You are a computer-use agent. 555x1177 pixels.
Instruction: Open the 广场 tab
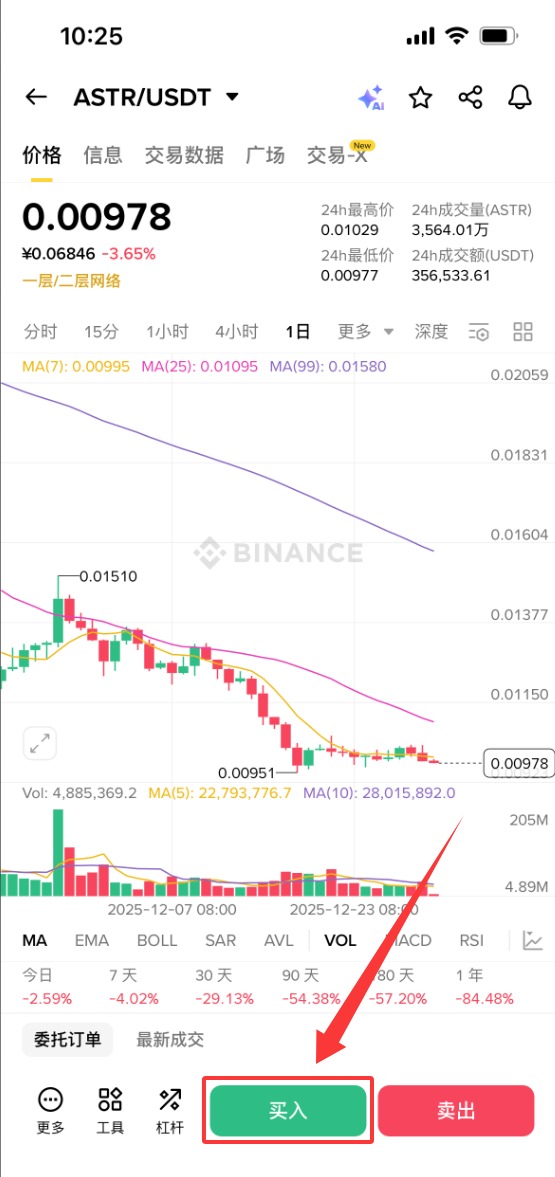tap(265, 155)
